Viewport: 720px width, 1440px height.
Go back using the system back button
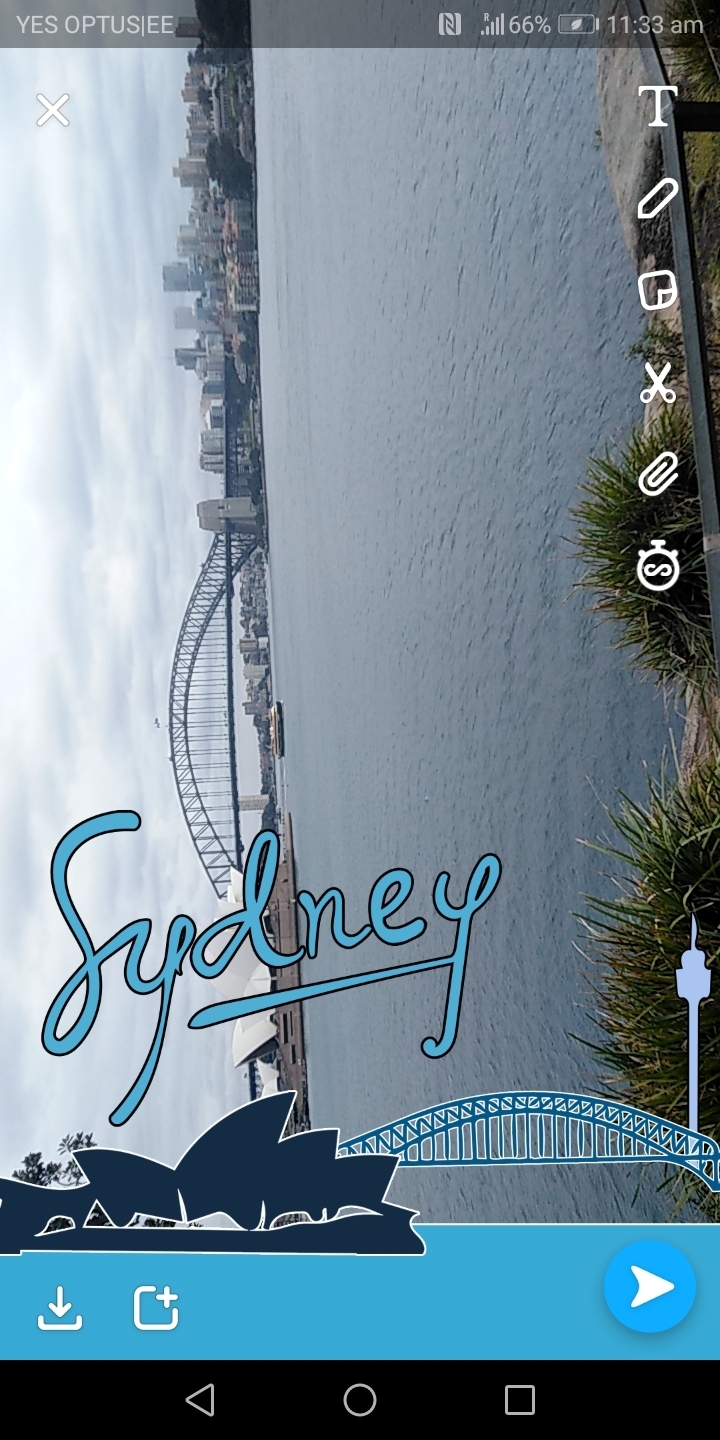point(201,1400)
